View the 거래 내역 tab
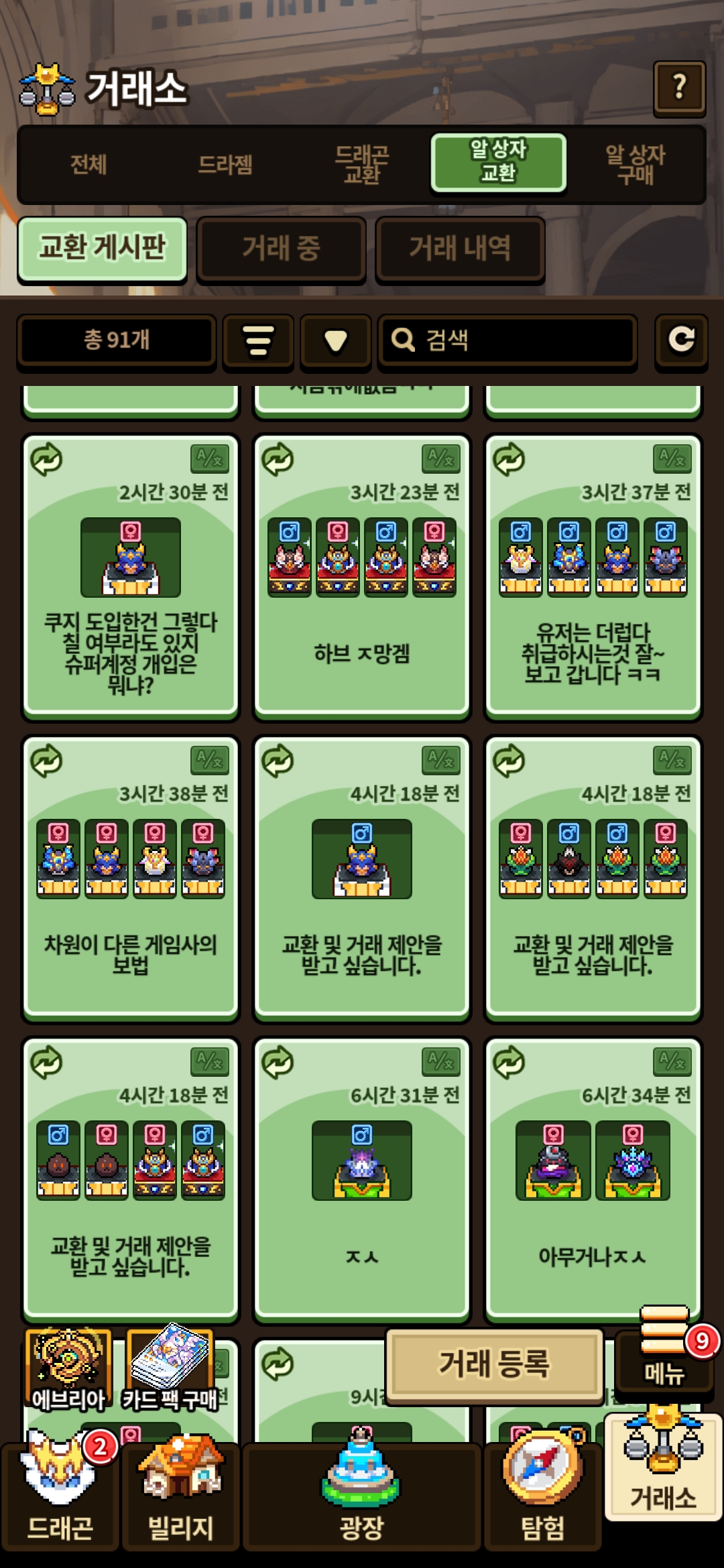Screen dimensions: 724x1568 (460, 249)
